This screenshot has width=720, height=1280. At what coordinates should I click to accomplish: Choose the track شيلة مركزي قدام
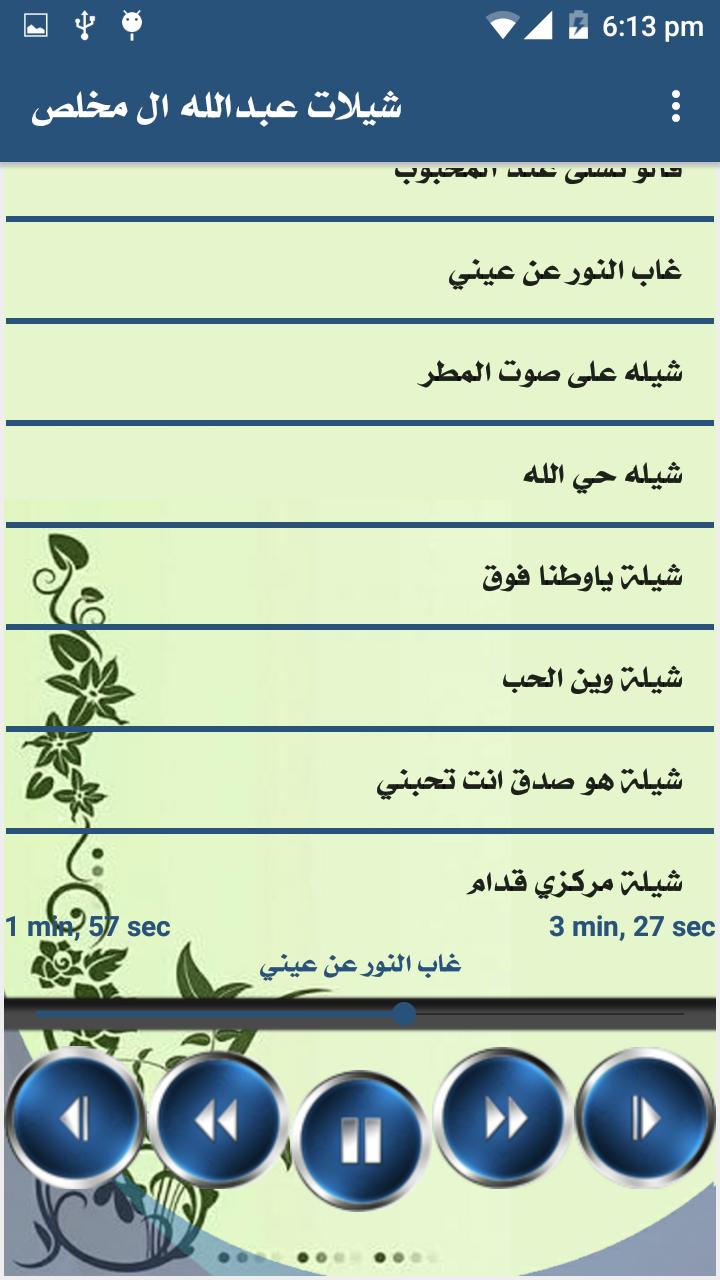pos(360,878)
